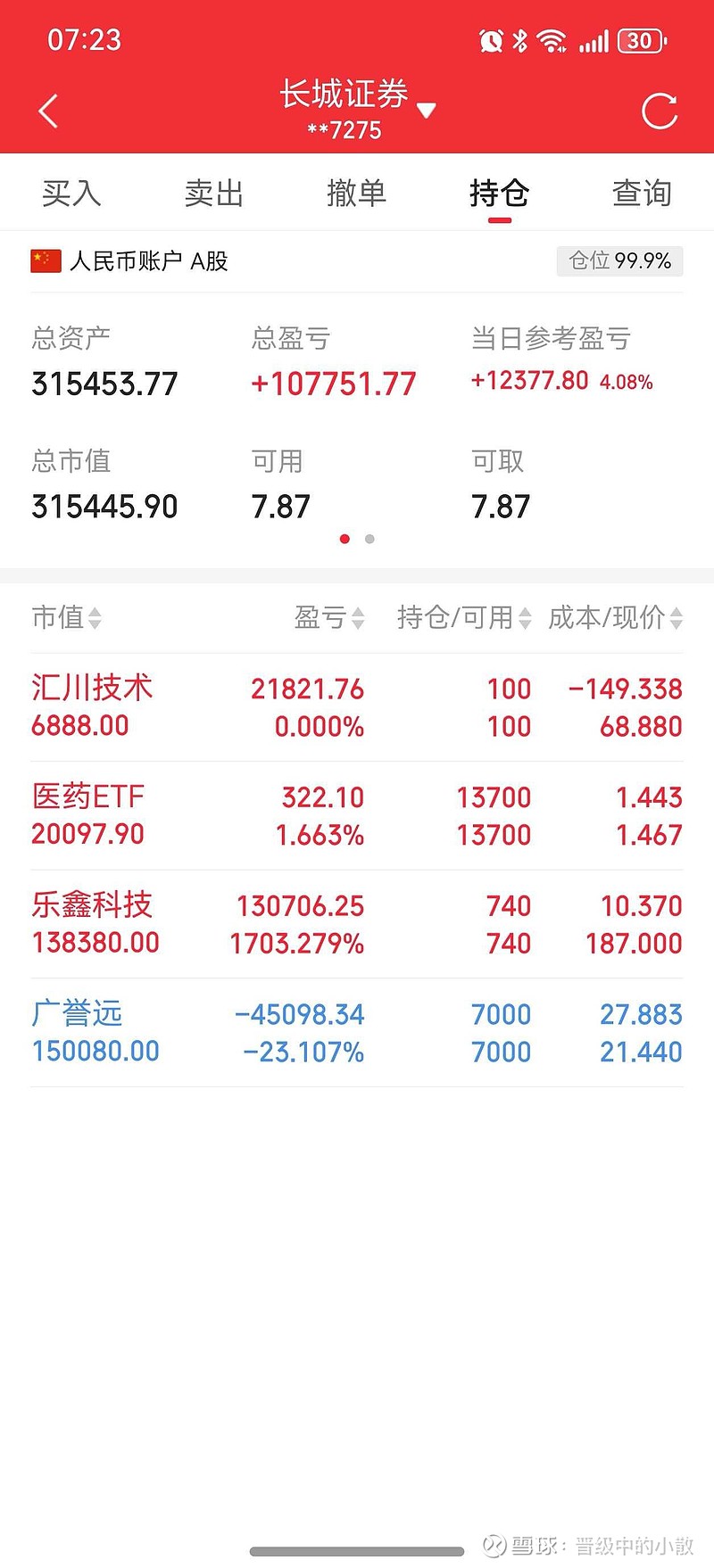This screenshot has width=714, height=1568.
Task: Switch to the 卖出 tab
Action: [x=214, y=193]
